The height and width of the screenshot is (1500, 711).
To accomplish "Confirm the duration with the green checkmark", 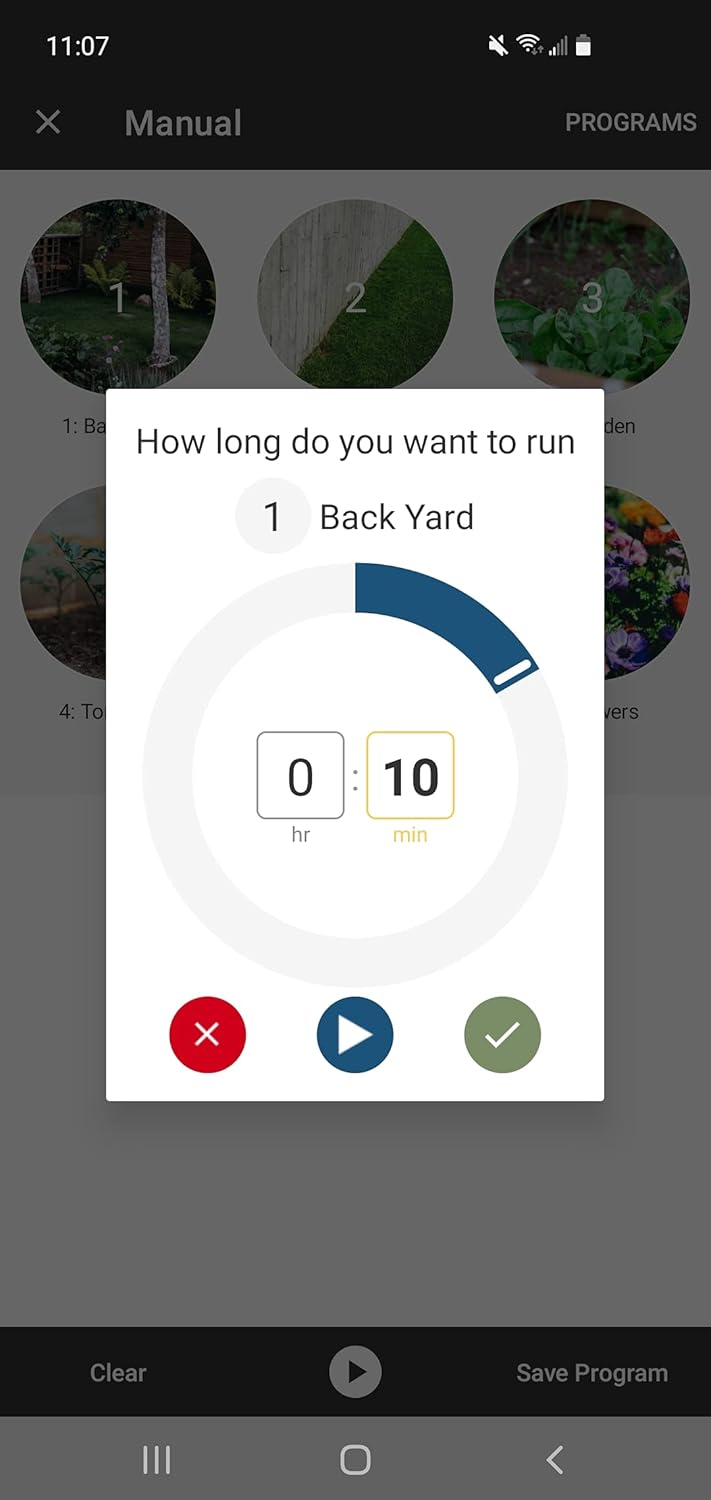I will point(502,1034).
